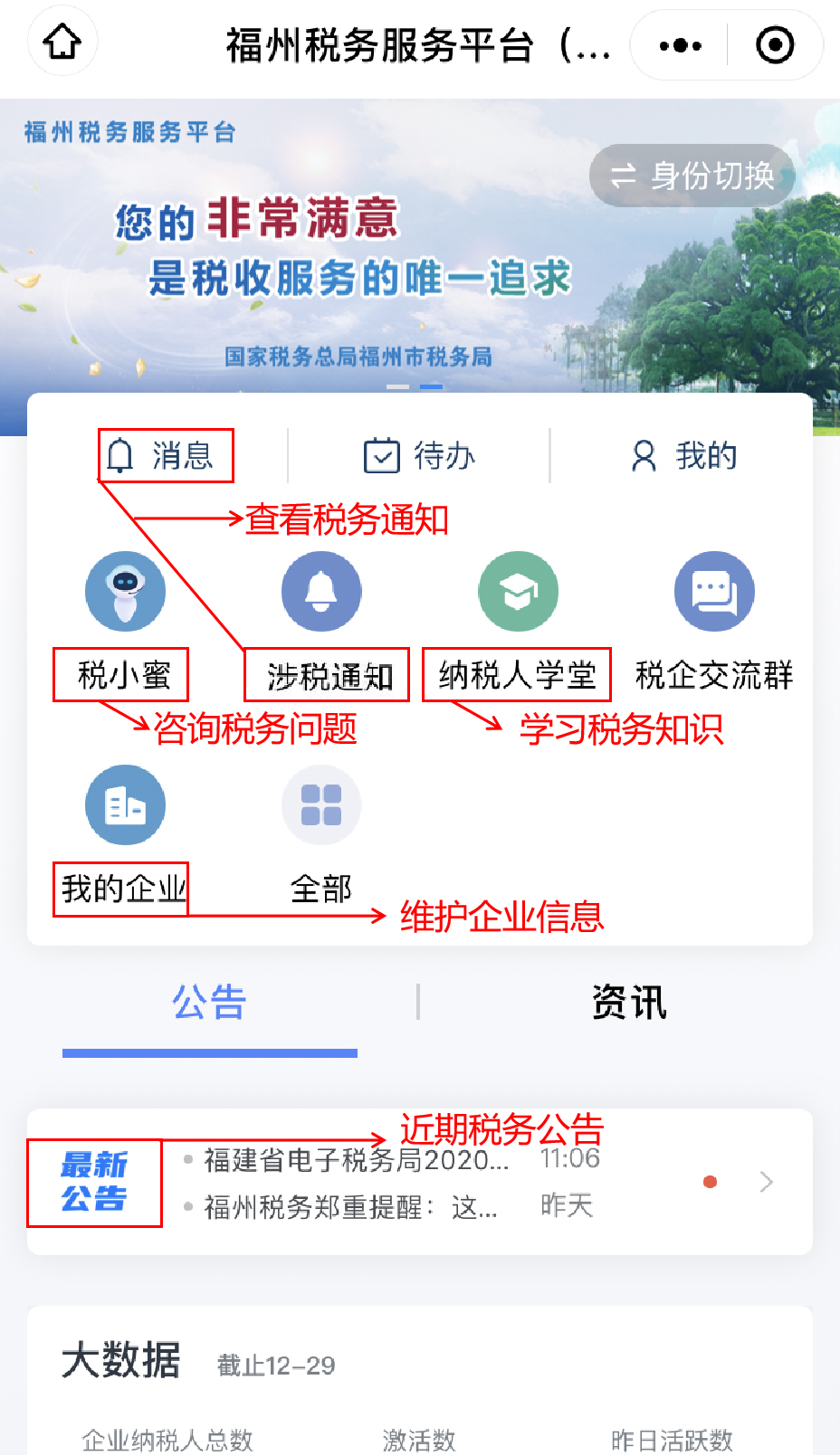The width and height of the screenshot is (840, 1456).
Task: Open announcement 福州税务郑重提醒
Action: (388, 1206)
